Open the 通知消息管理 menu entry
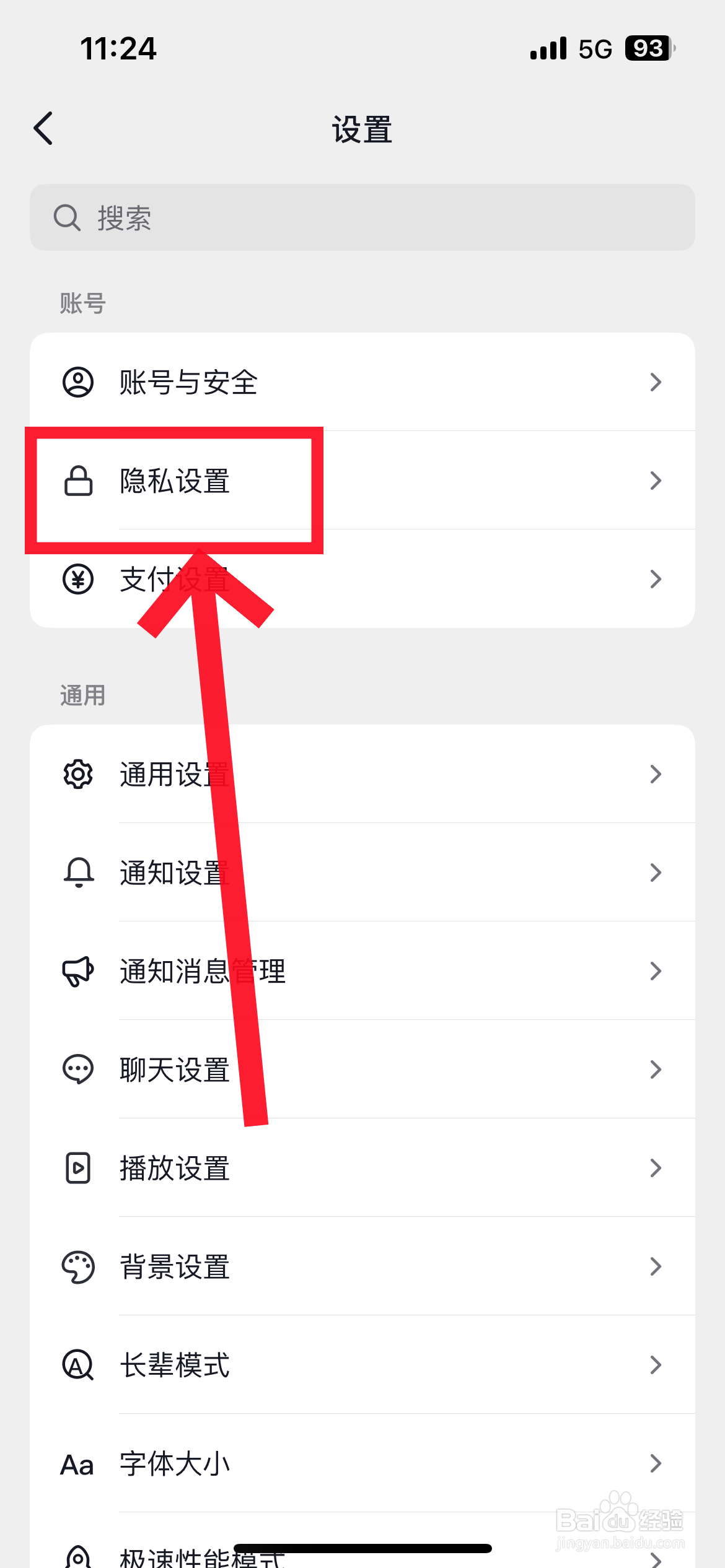The width and height of the screenshot is (725, 1568). [x=201, y=970]
